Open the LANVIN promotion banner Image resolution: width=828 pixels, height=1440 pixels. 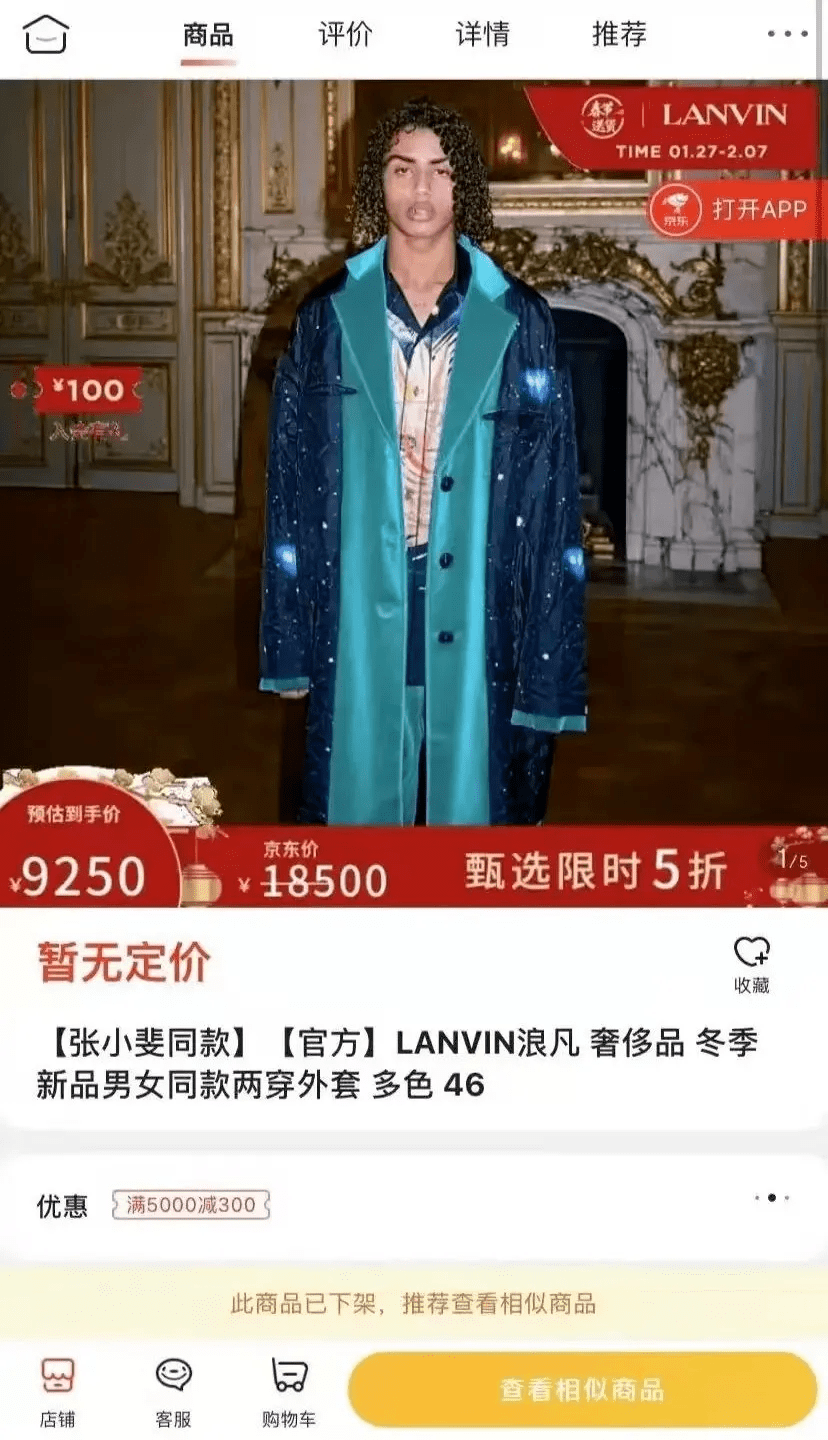pyautogui.click(x=680, y=127)
